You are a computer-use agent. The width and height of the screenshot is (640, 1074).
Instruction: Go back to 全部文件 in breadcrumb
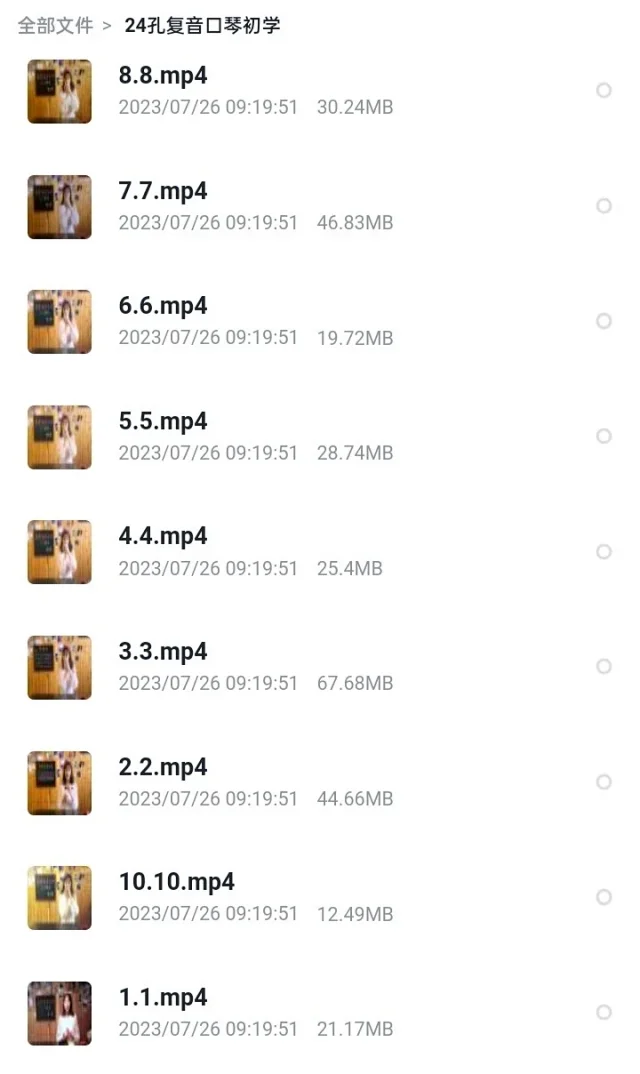tap(55, 26)
